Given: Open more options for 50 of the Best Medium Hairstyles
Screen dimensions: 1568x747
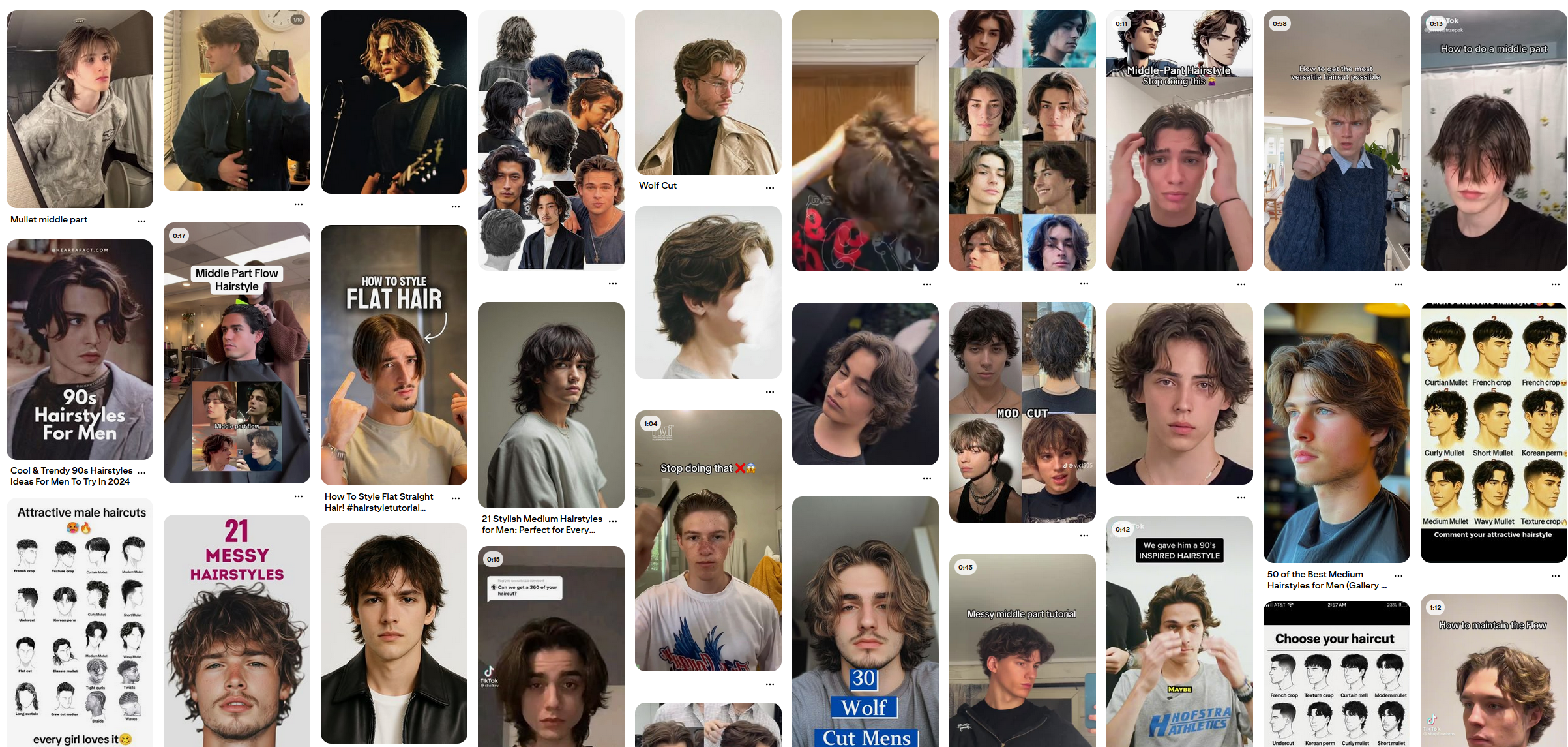Looking at the screenshot, I should click(1398, 575).
